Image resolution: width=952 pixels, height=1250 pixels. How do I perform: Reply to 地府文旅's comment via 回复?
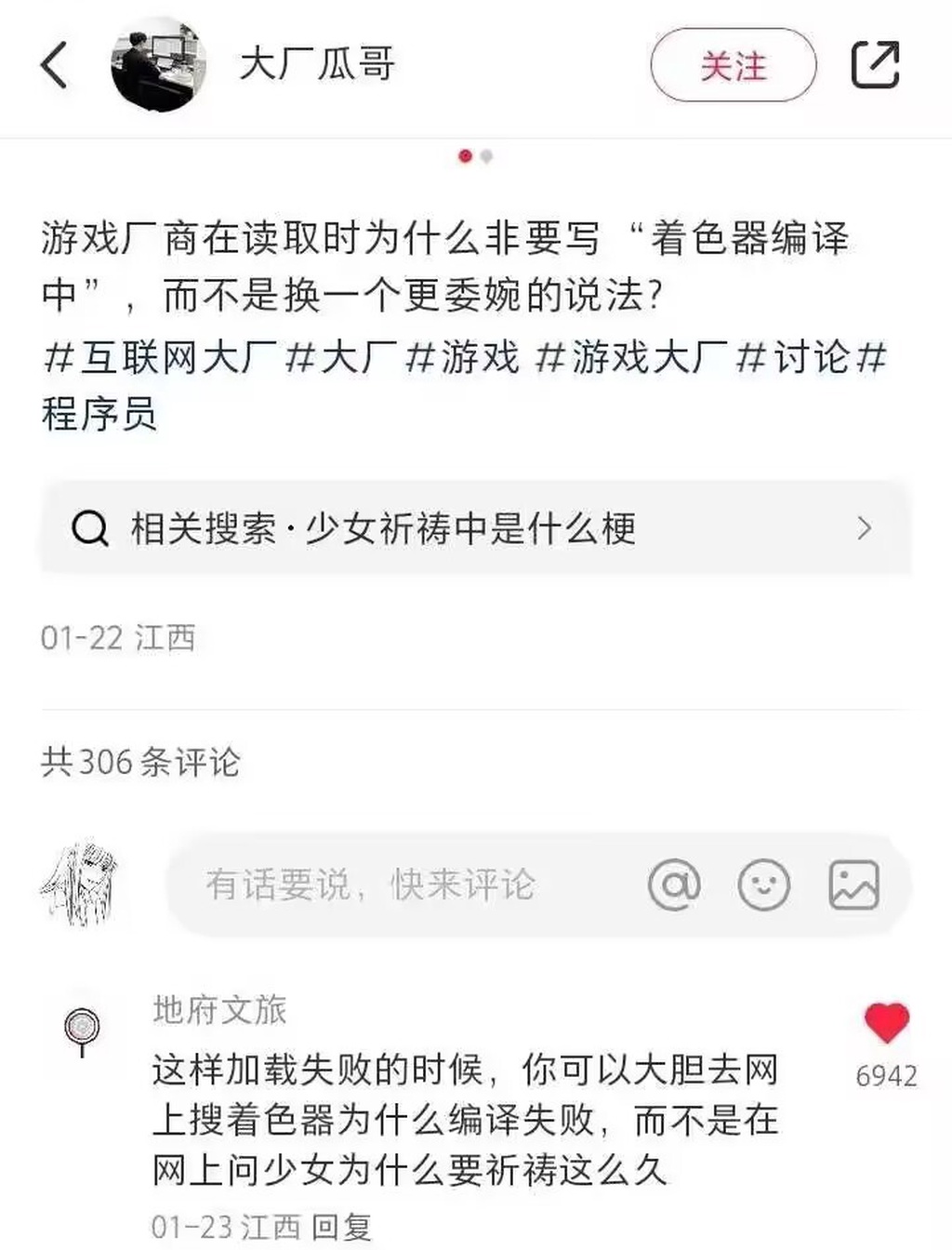pos(341,1227)
